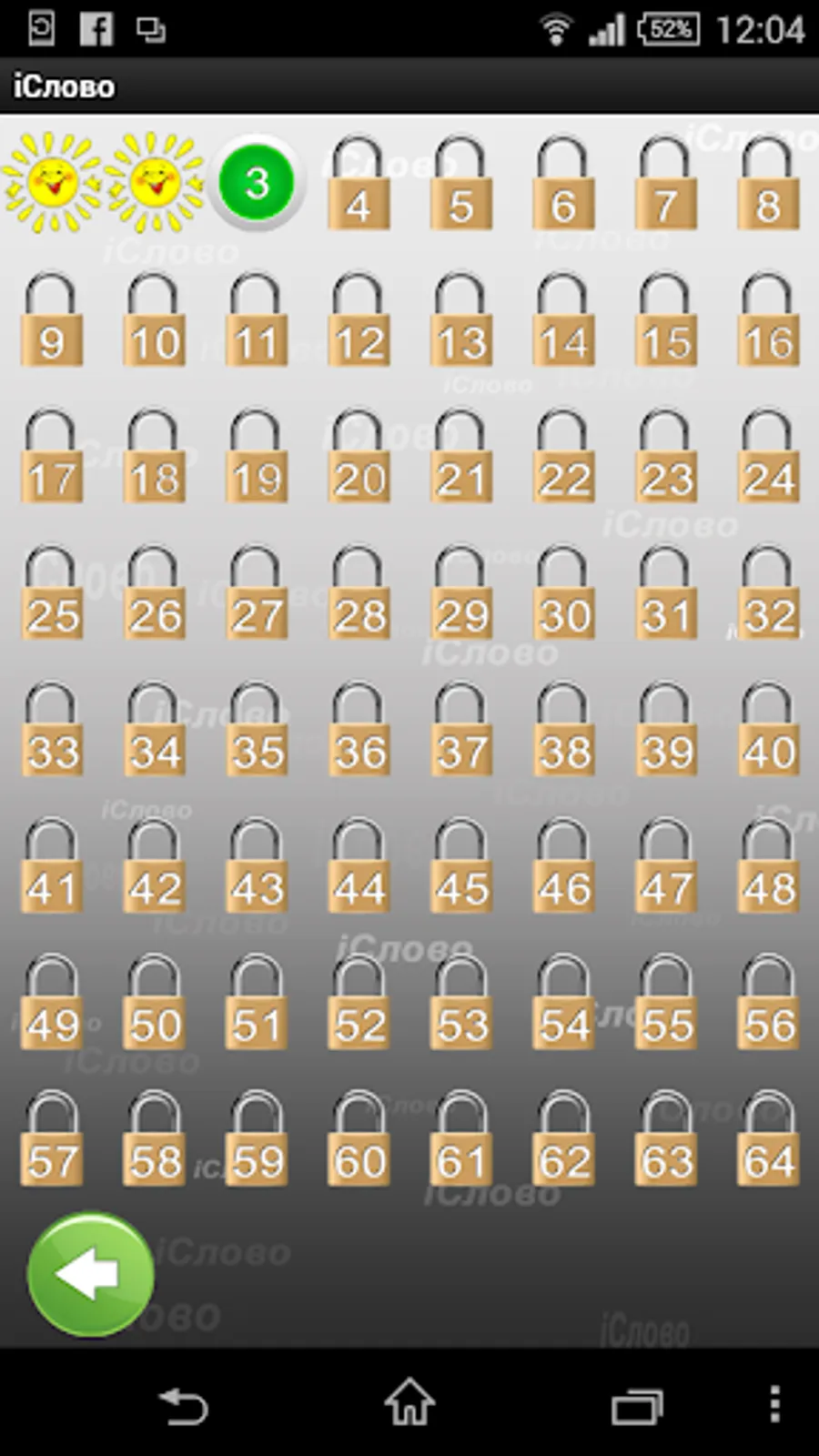
Task: Select locked level 51
Action: [257, 1006]
